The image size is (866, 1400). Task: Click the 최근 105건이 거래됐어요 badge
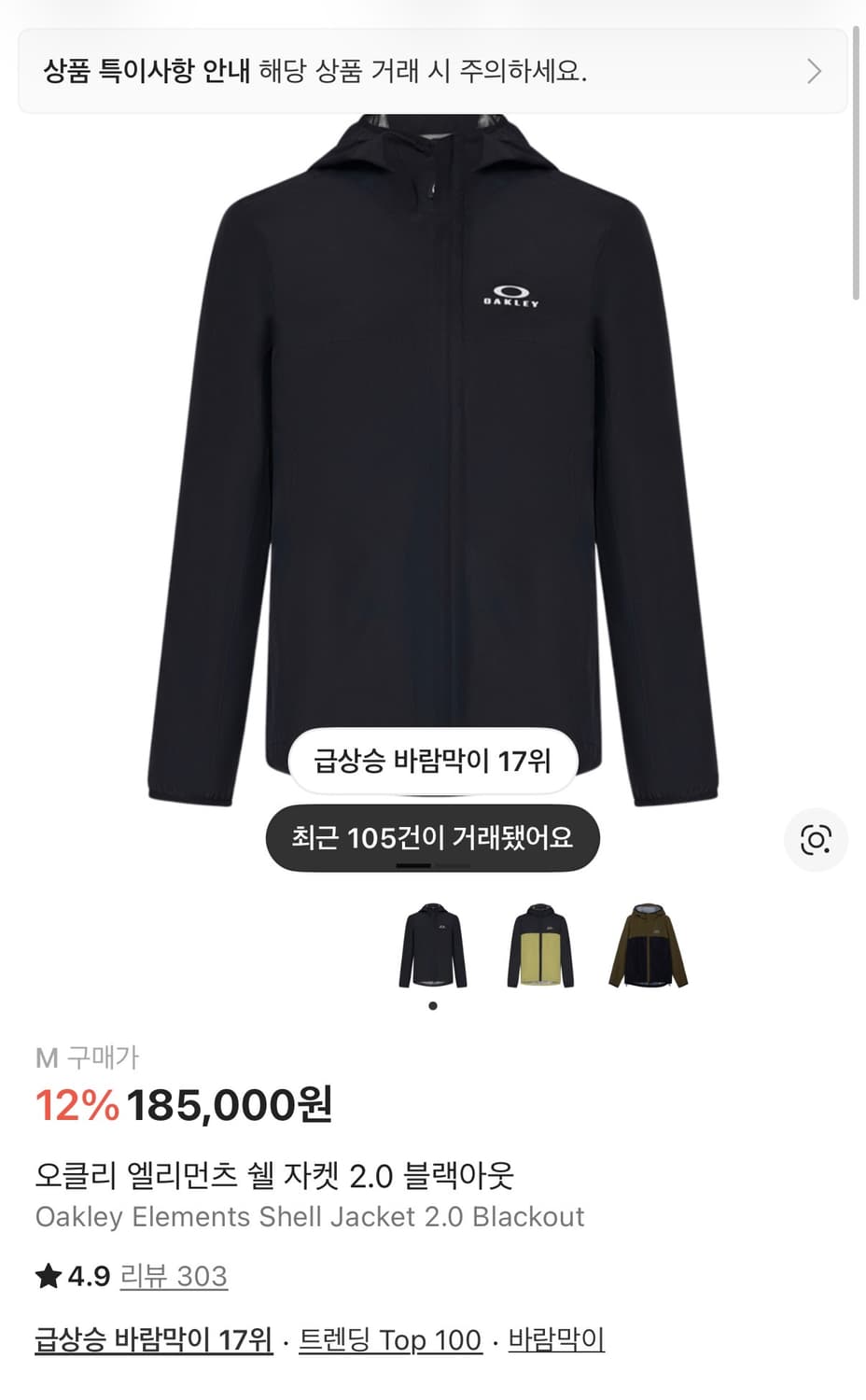(x=433, y=838)
